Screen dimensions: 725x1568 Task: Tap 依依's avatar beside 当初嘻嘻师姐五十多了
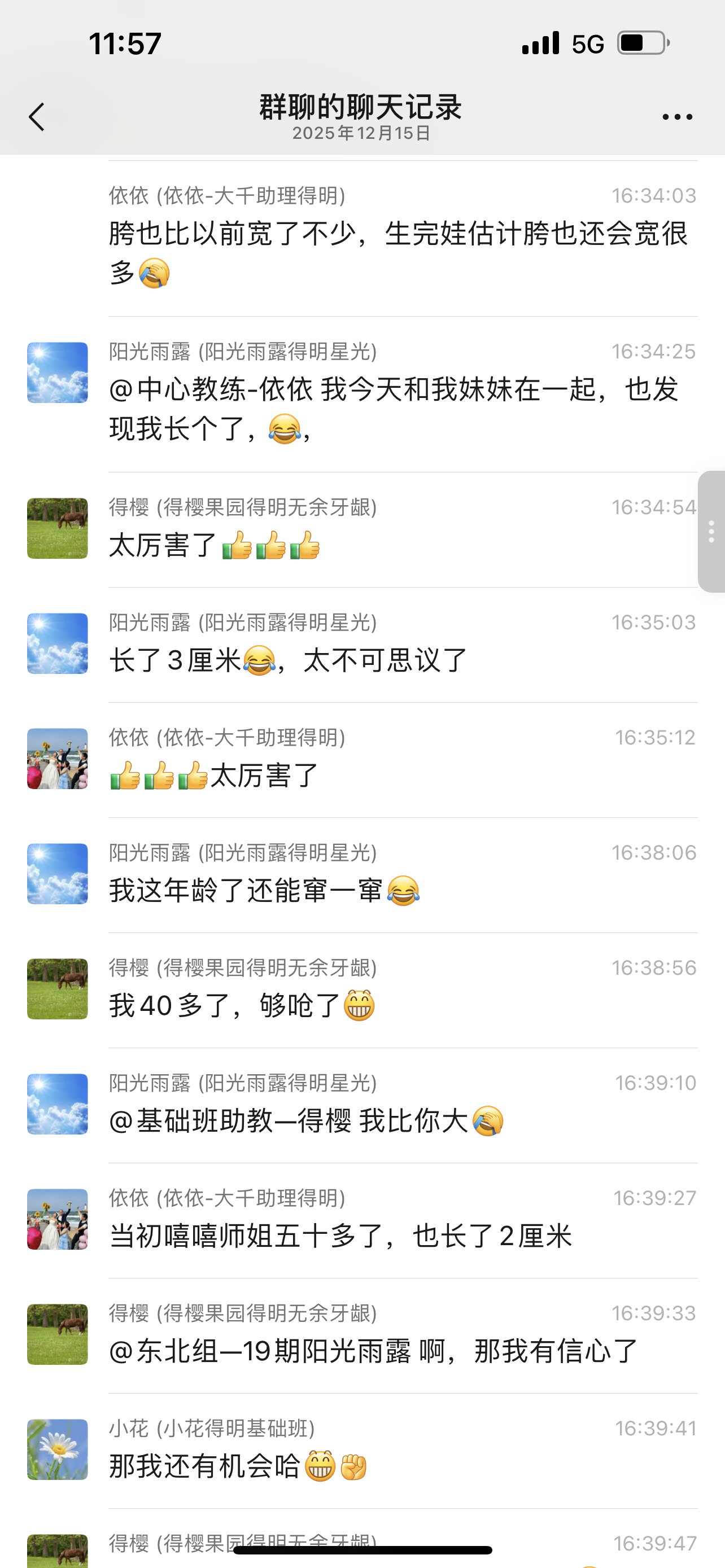57,1219
